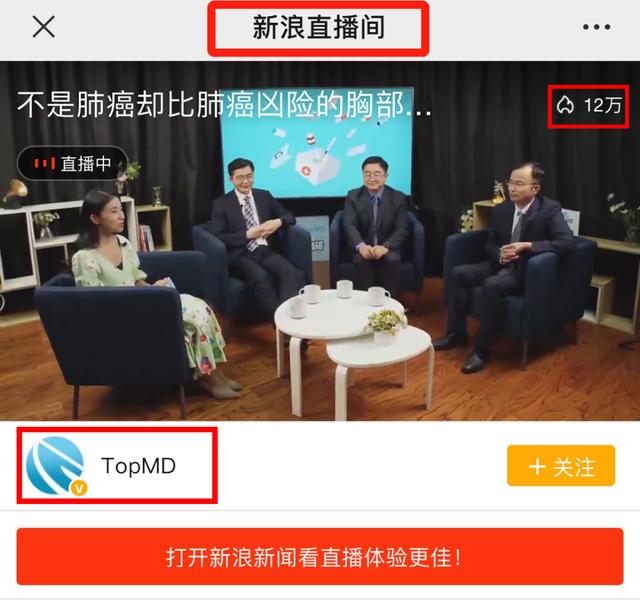
Task: Open the TopMD profile
Action: (x=115, y=466)
